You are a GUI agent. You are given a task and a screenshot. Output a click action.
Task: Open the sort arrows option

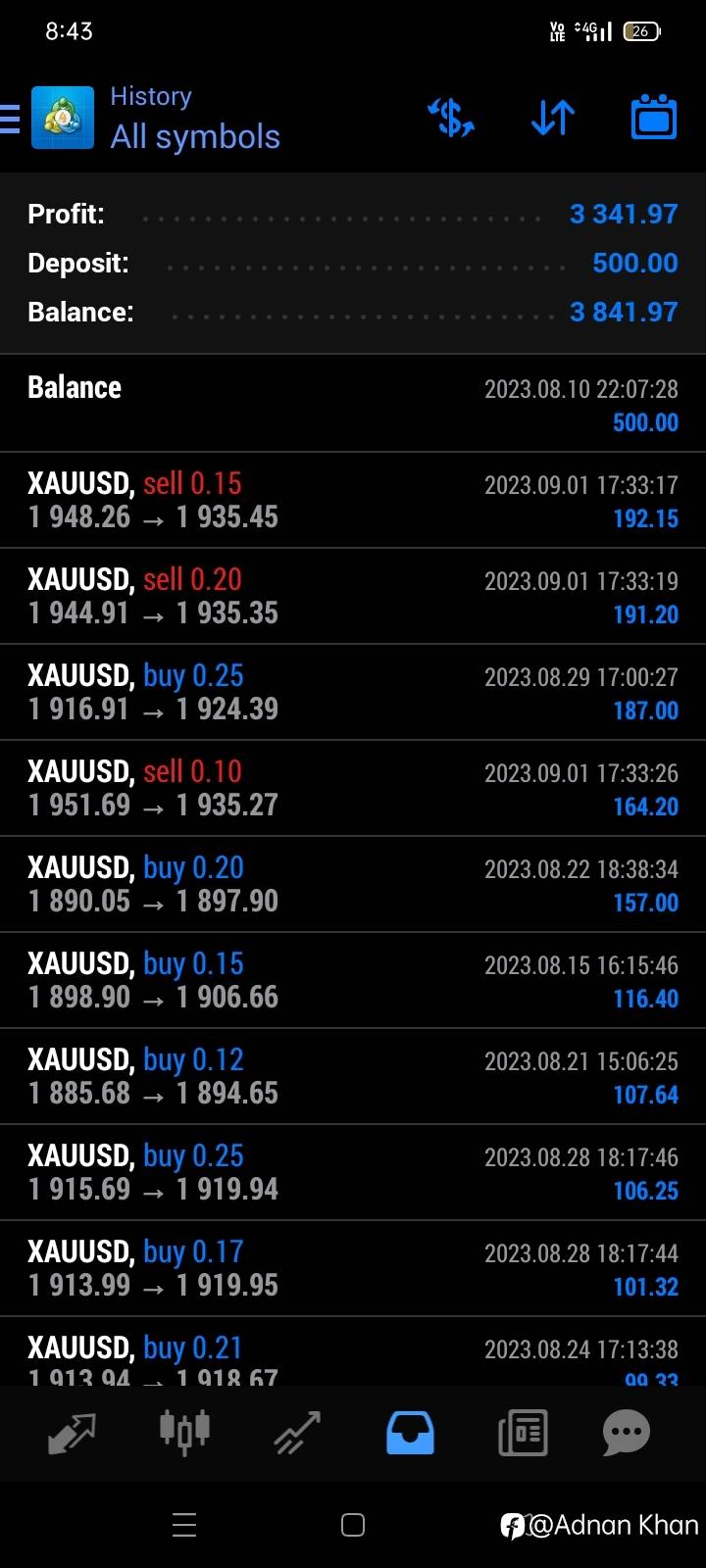[x=553, y=119]
